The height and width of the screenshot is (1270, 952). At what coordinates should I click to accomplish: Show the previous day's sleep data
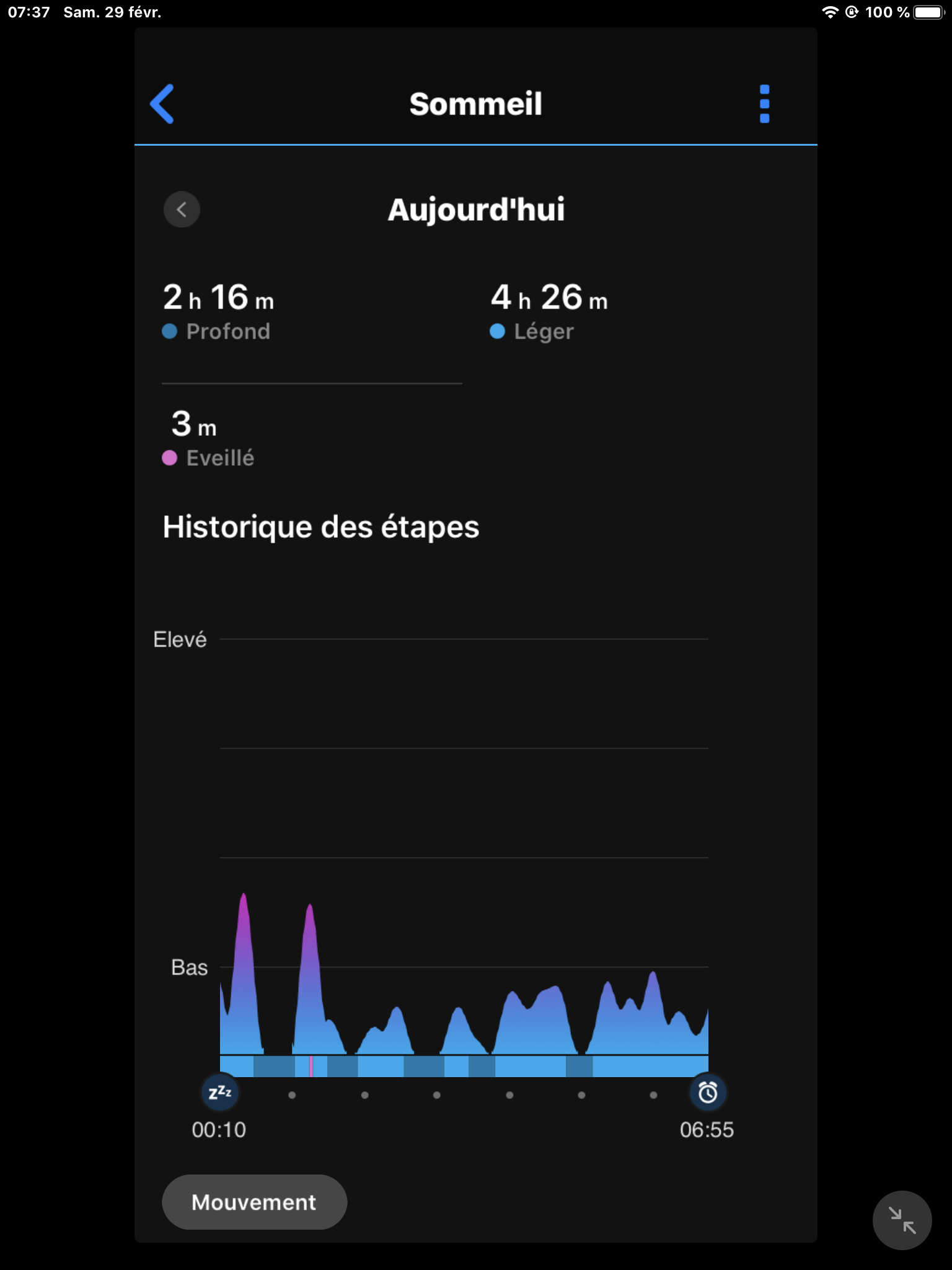[182, 210]
